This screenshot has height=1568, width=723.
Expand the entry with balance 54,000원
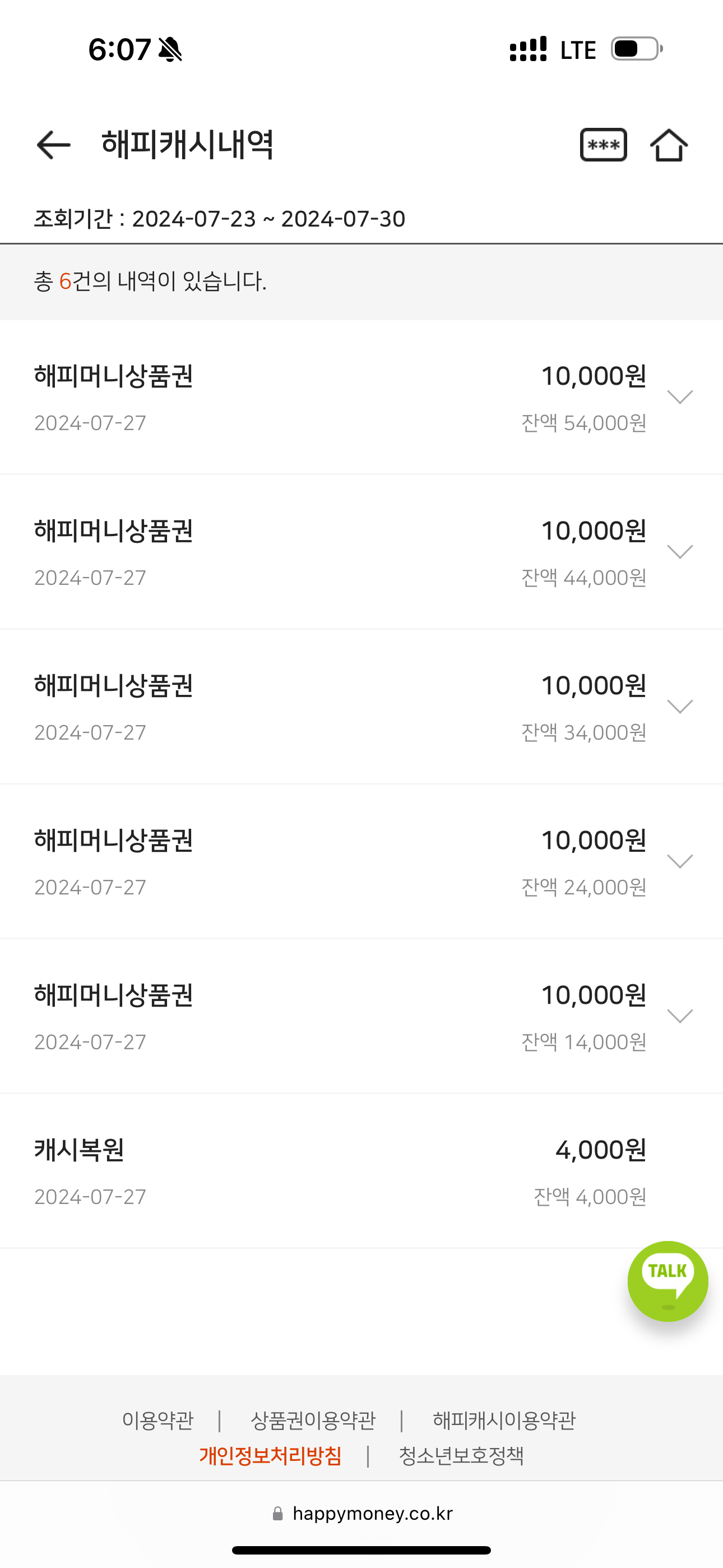(680, 397)
